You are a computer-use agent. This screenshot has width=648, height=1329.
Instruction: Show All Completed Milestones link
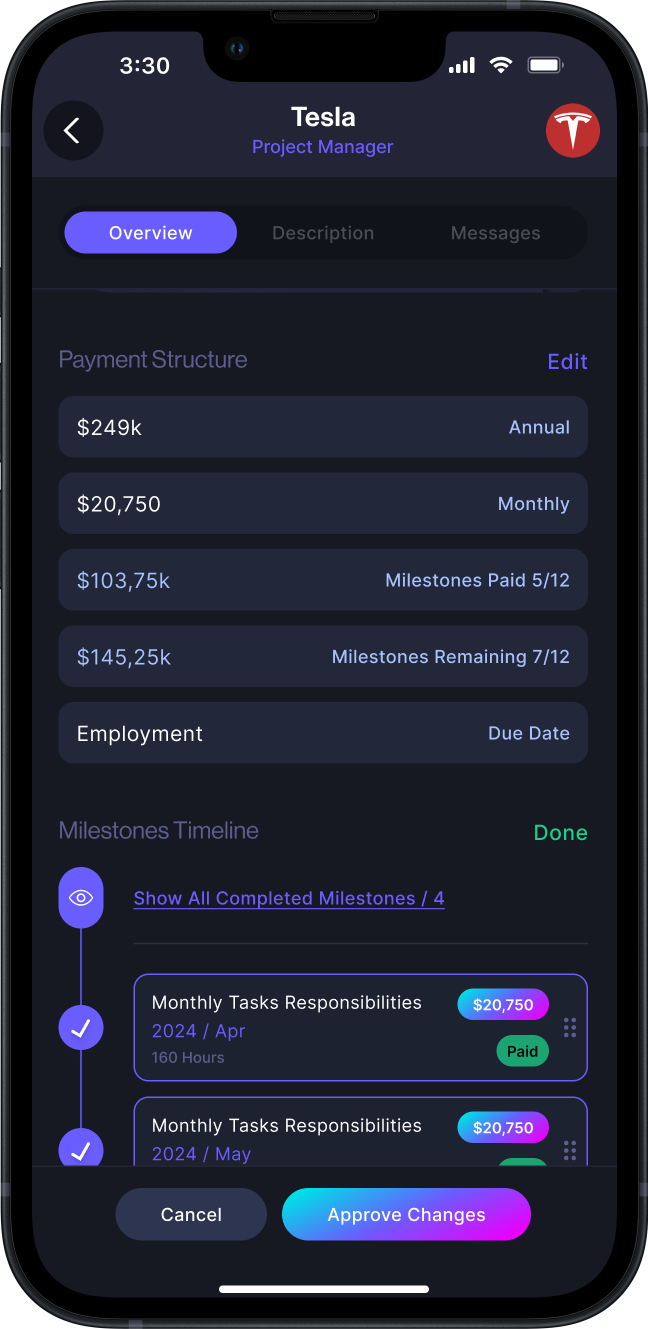(x=289, y=898)
